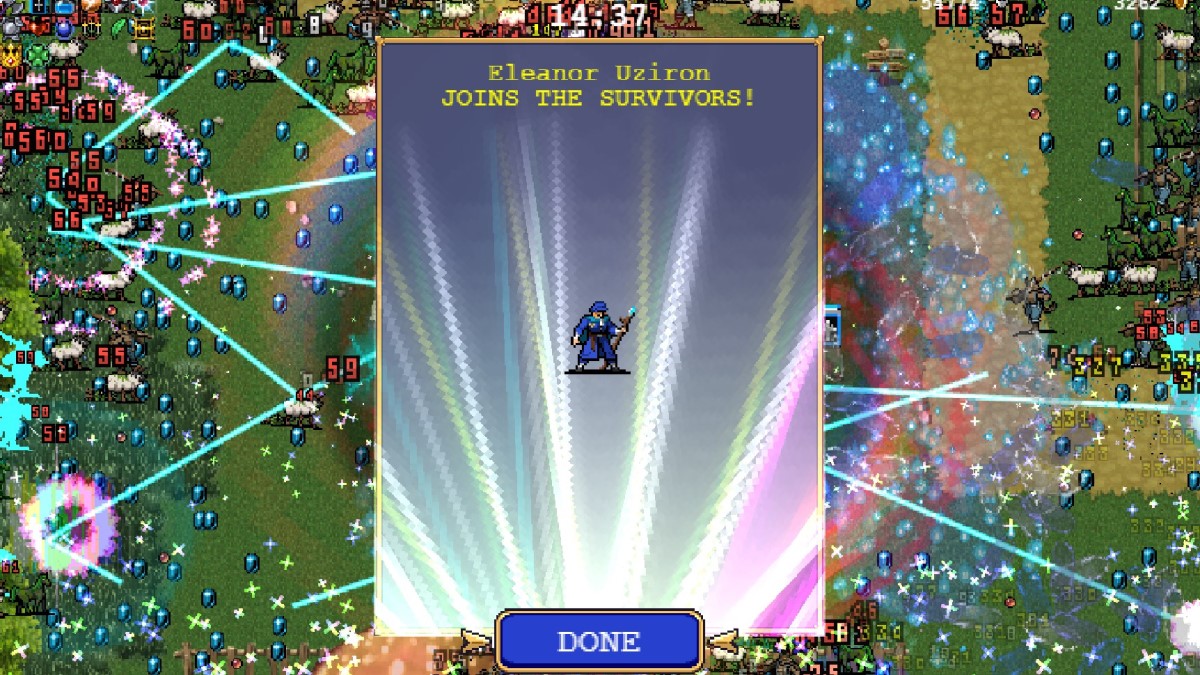Tap DONE to dismiss the character unlock

click(599, 641)
